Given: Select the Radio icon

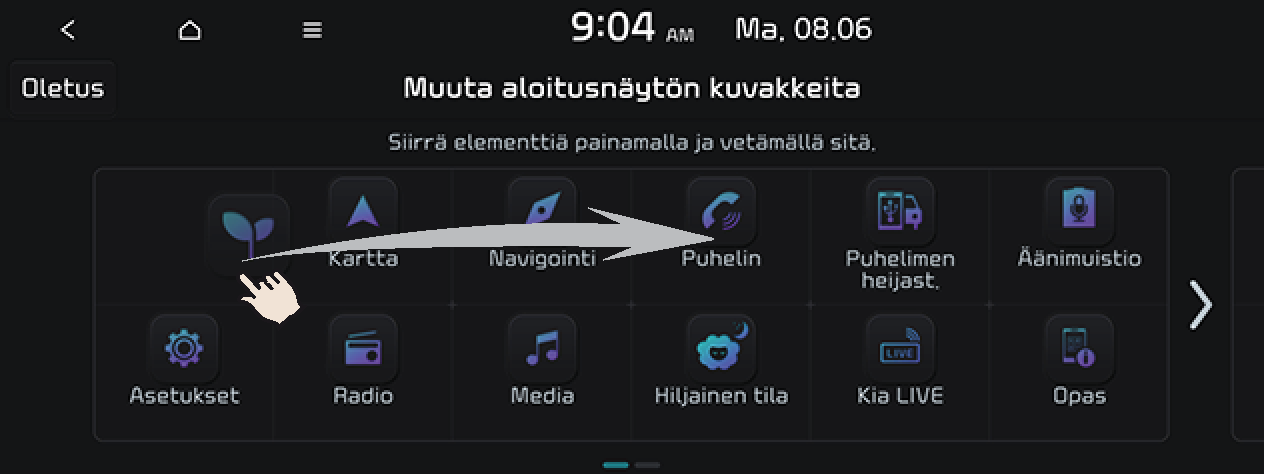Looking at the screenshot, I should 363,349.
